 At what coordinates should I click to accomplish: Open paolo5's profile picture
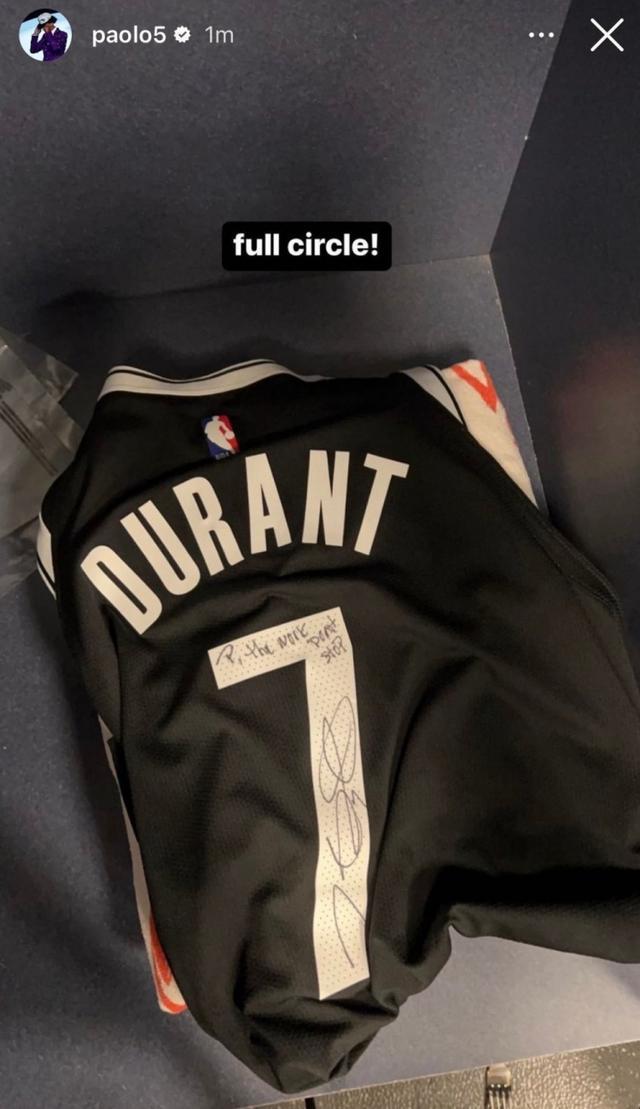click(x=45, y=36)
